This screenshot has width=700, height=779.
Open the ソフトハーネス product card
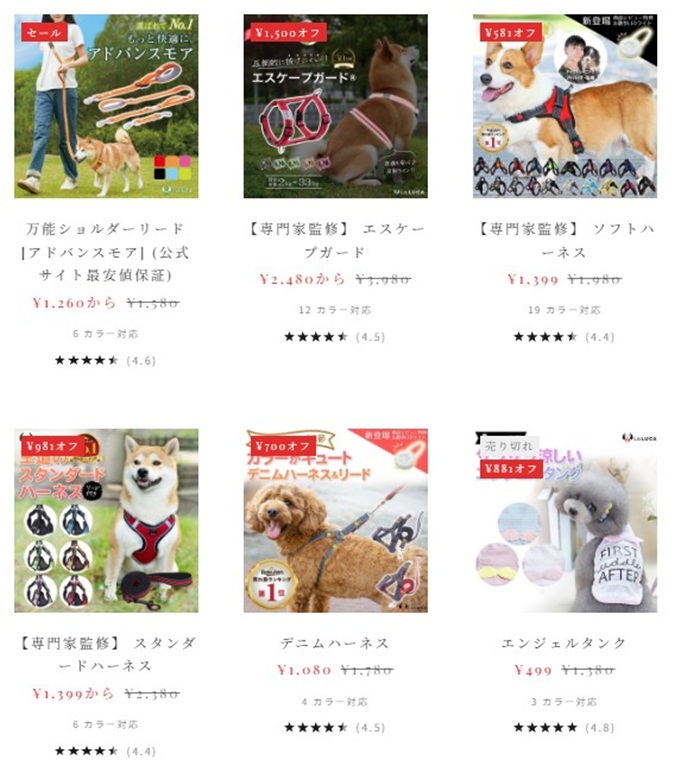point(565,107)
